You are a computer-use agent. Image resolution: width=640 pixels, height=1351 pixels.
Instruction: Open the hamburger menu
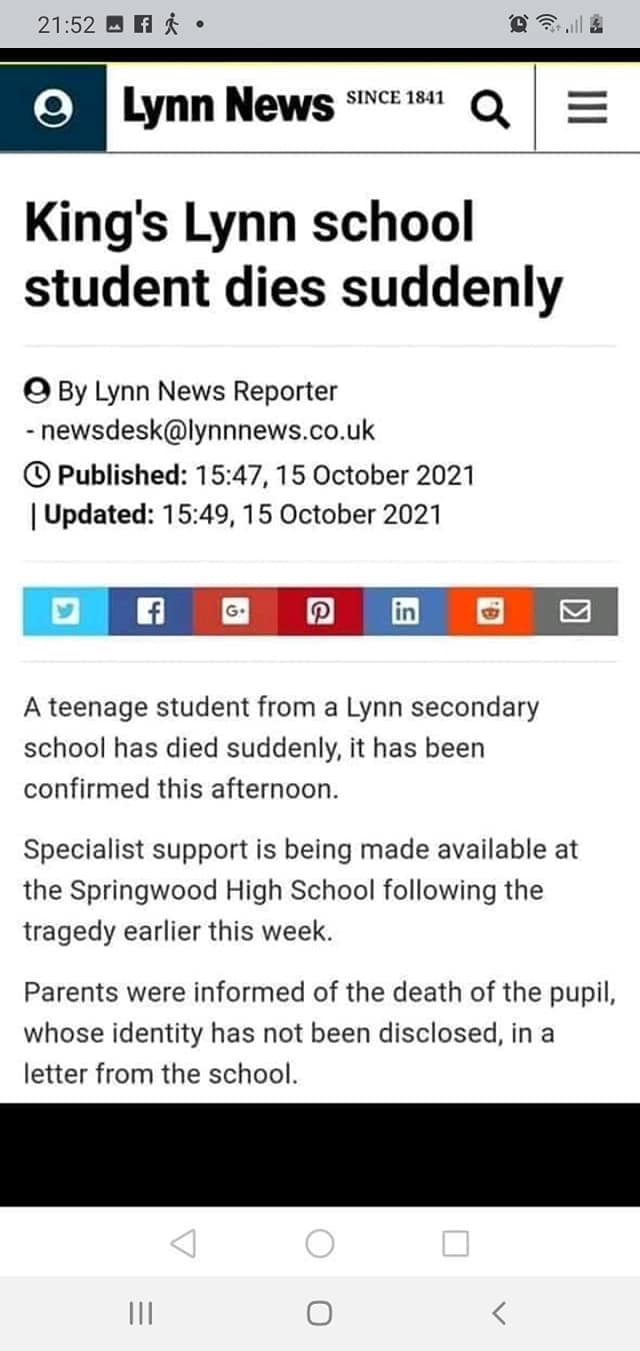[588, 107]
